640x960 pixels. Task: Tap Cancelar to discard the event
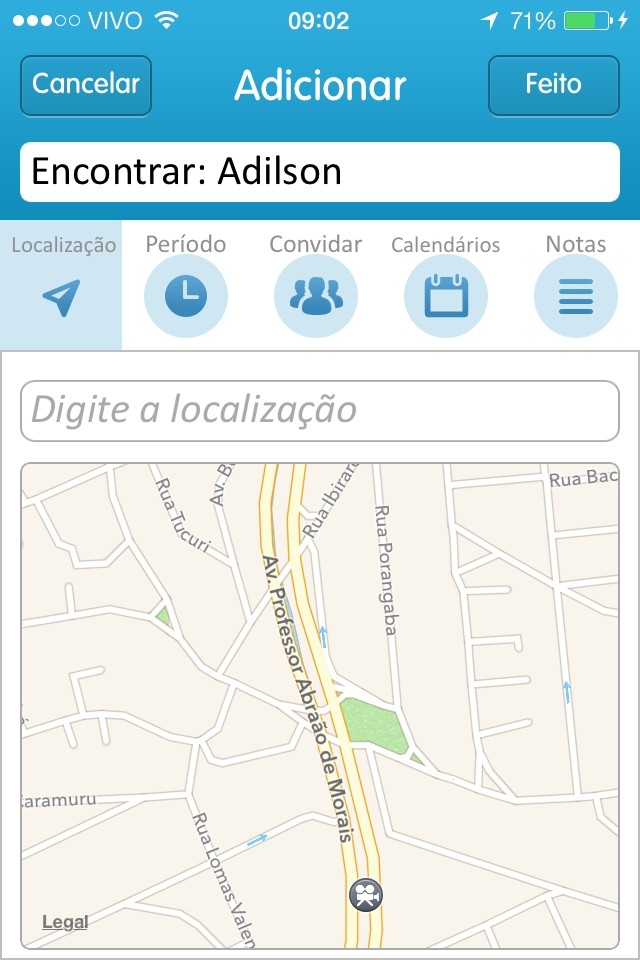tap(86, 85)
